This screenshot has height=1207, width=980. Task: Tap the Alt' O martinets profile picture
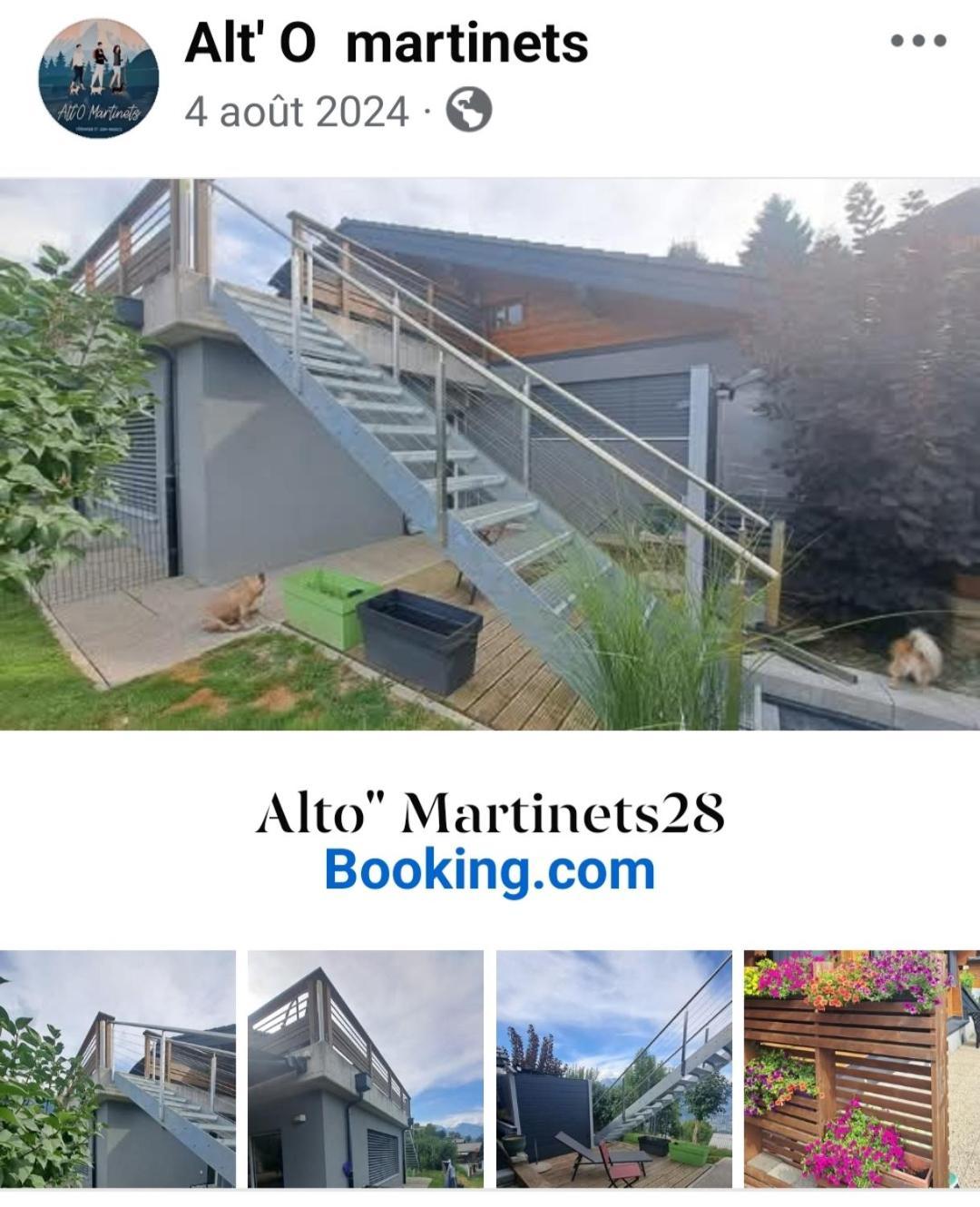(x=99, y=79)
